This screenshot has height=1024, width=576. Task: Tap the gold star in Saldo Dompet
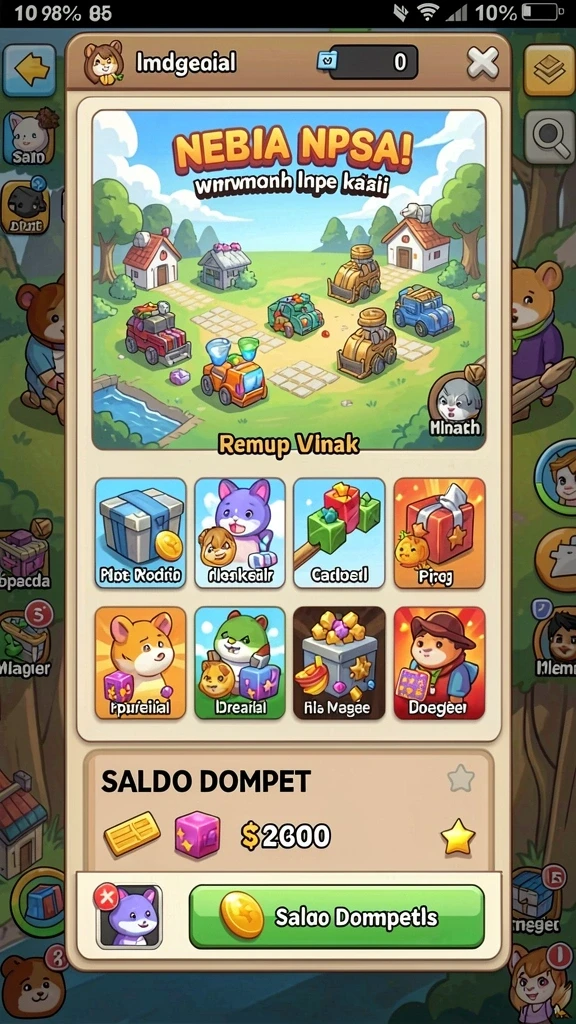[458, 837]
